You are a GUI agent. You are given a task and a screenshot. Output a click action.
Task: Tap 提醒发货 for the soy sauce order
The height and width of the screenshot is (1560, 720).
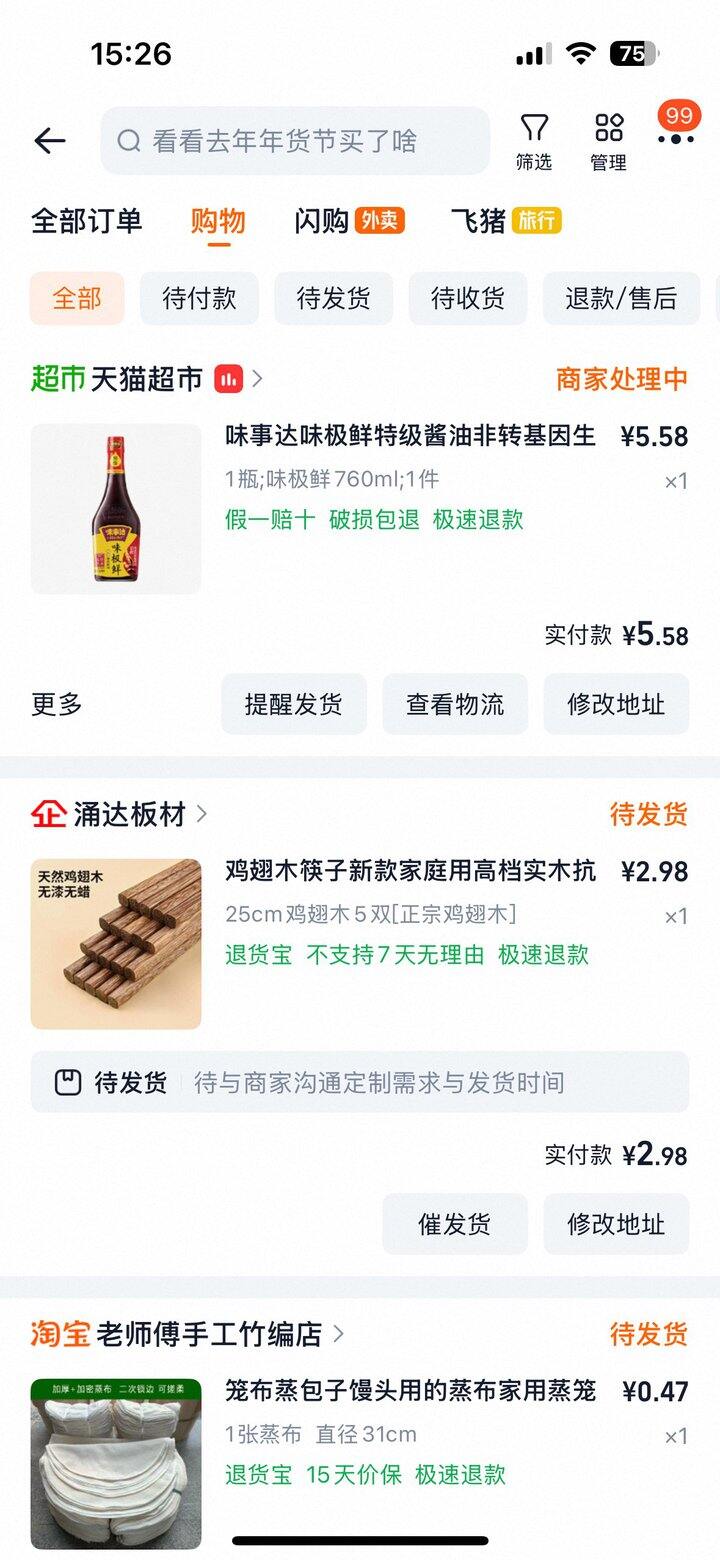coord(294,704)
